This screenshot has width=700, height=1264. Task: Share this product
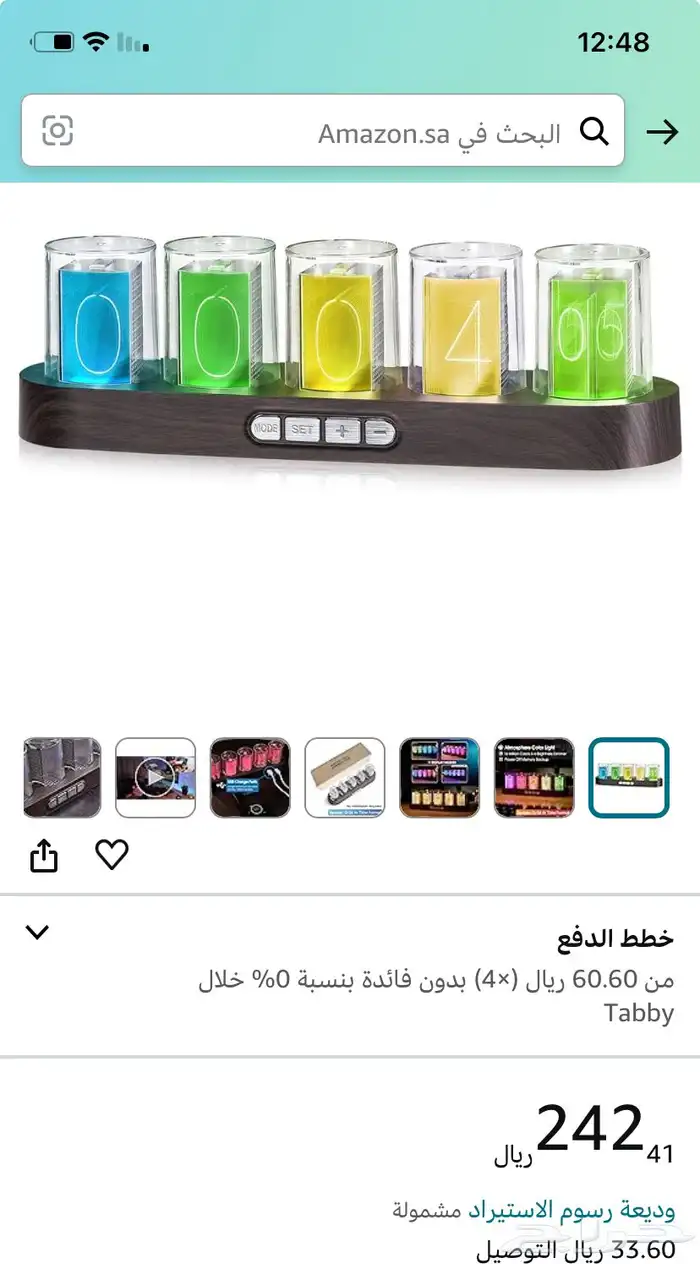coord(44,856)
